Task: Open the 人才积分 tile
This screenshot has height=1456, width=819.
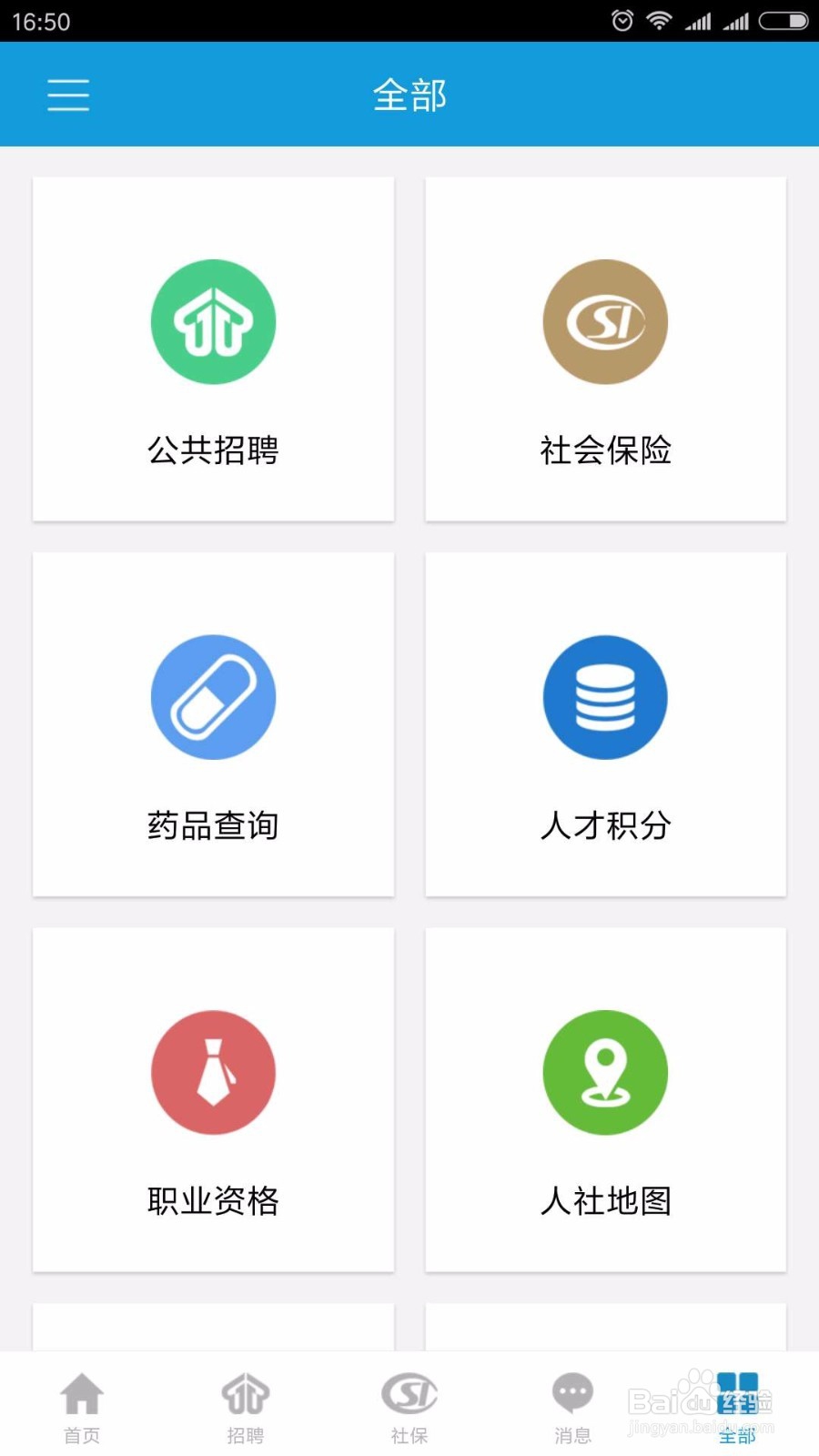Action: coord(605,724)
